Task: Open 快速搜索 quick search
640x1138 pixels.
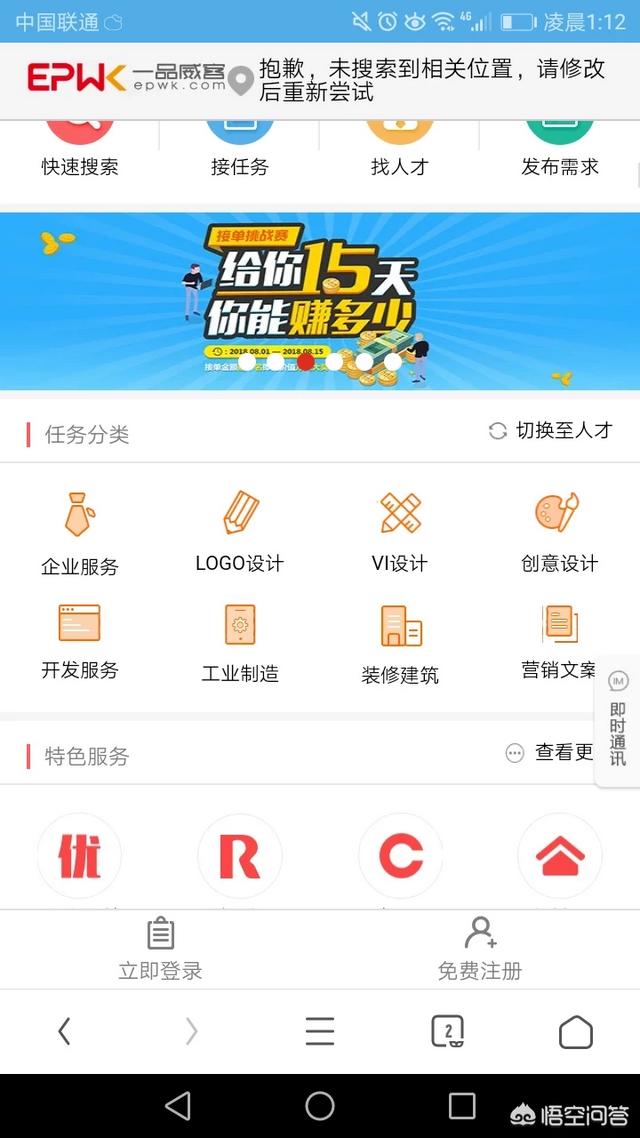Action: tap(80, 151)
